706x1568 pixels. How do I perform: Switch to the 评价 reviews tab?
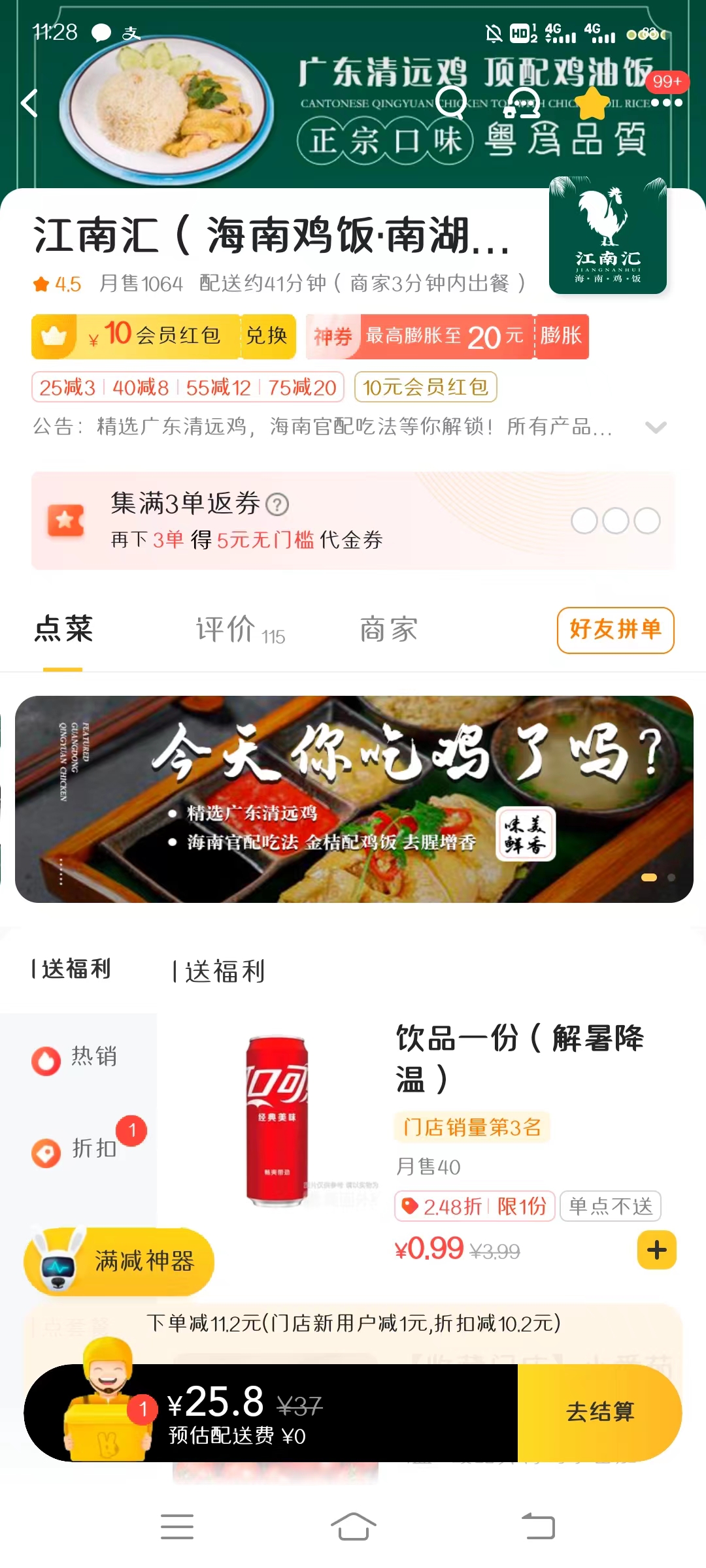pyautogui.click(x=239, y=630)
